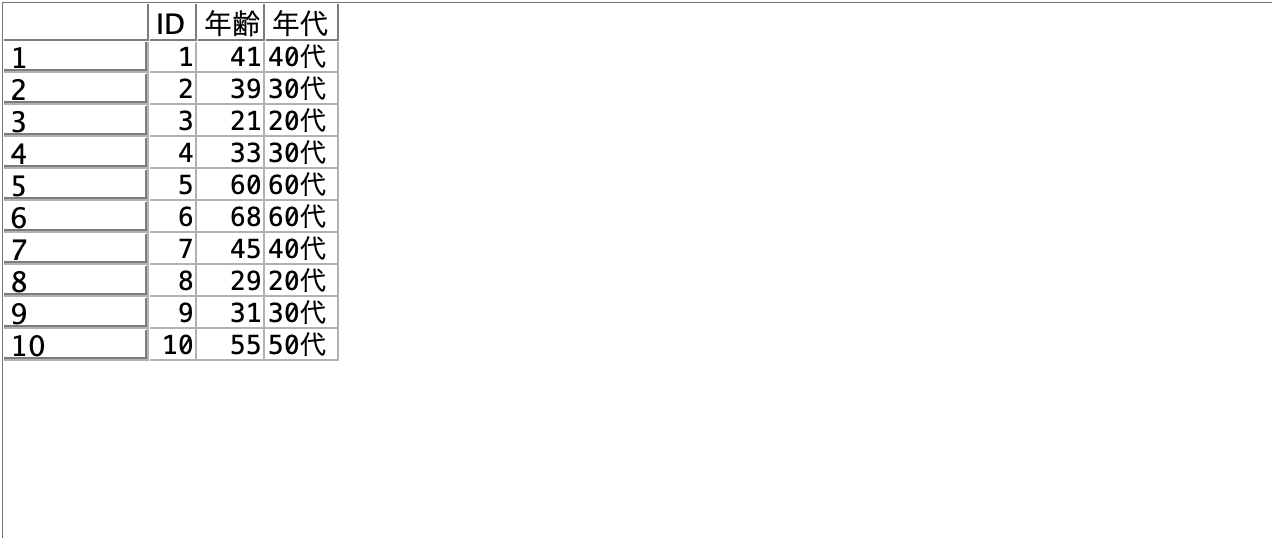Select row header 4
Screen dimensions: 1272x538
click(x=75, y=153)
